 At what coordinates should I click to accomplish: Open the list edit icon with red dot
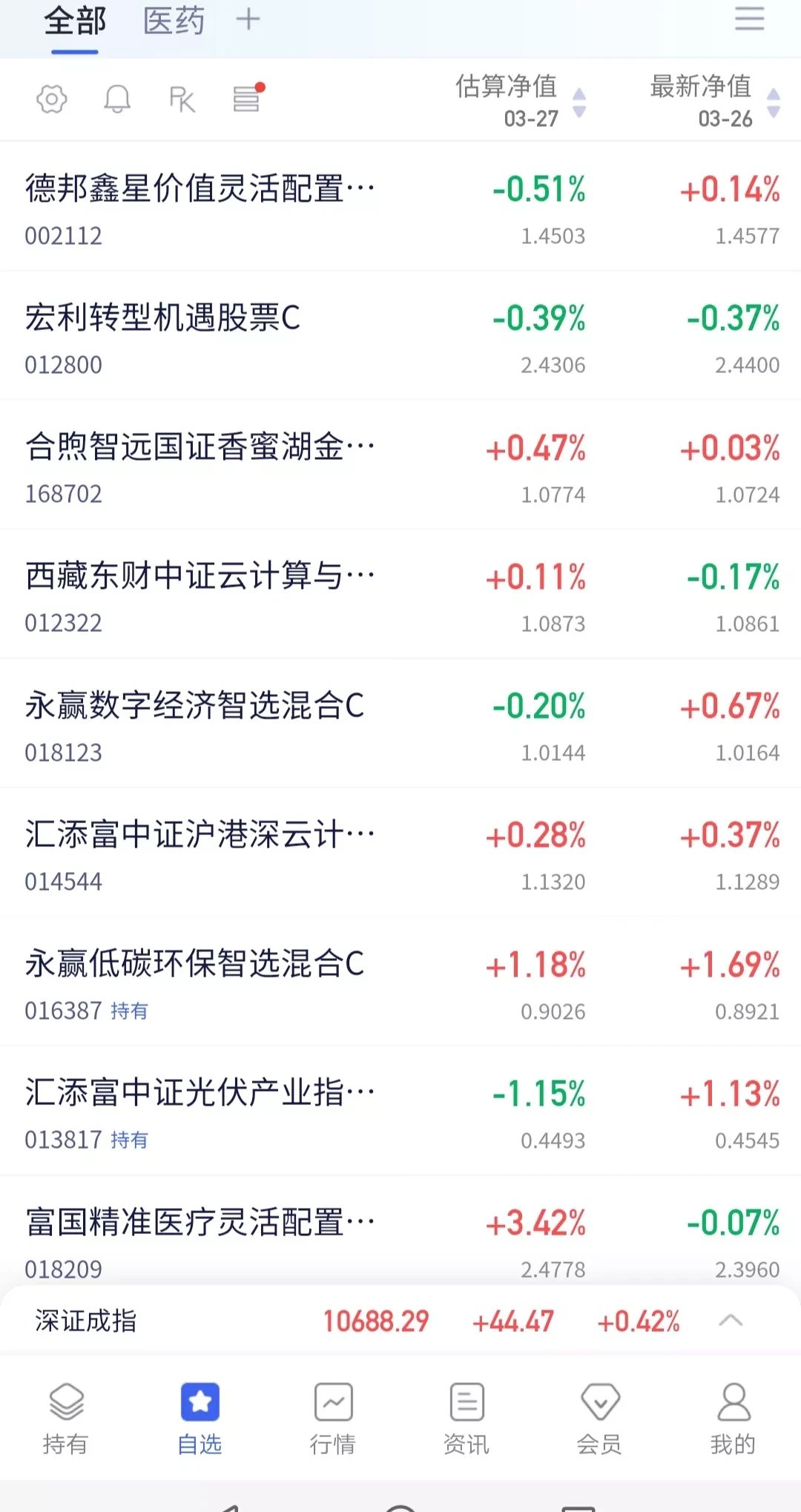click(x=247, y=99)
